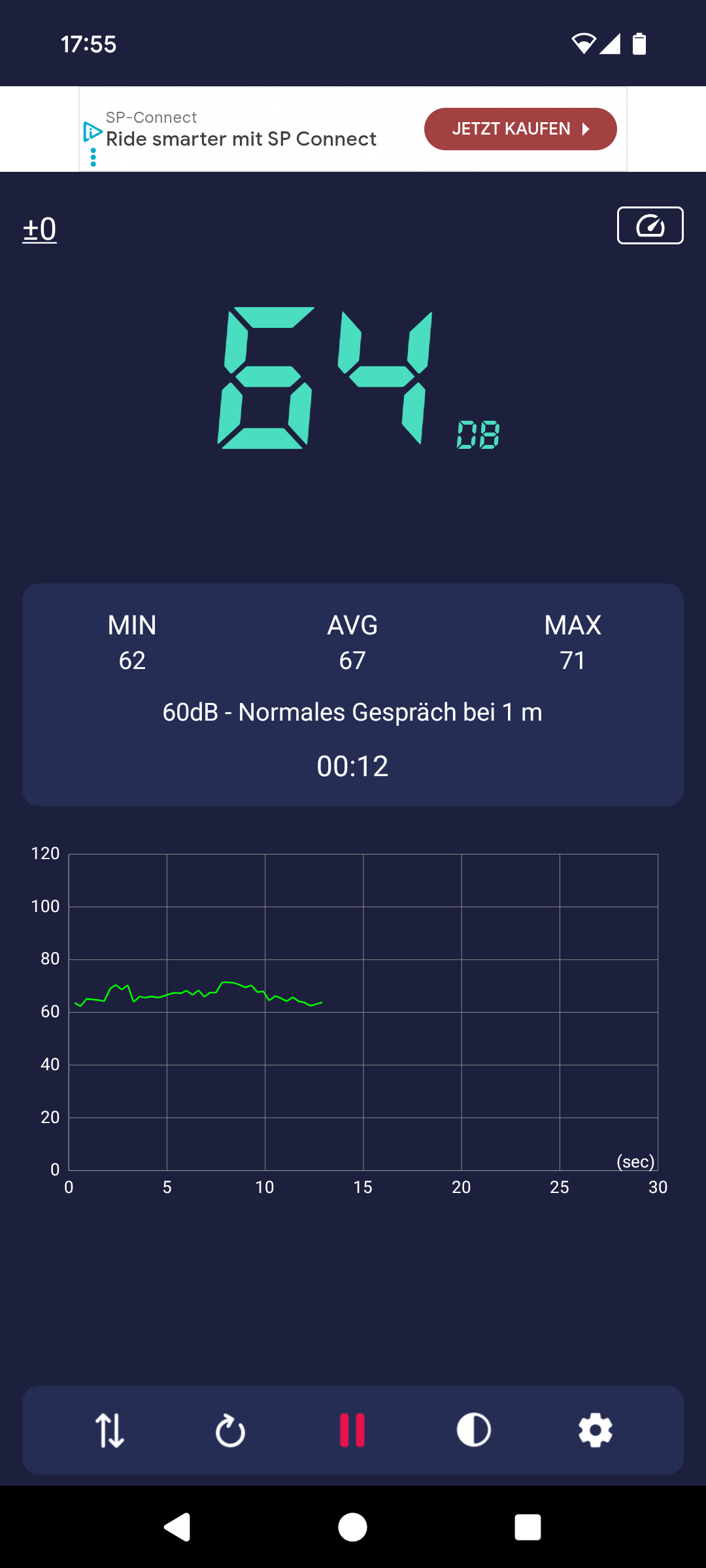
Task: Pause the sound level measurement
Action: tap(352, 1430)
